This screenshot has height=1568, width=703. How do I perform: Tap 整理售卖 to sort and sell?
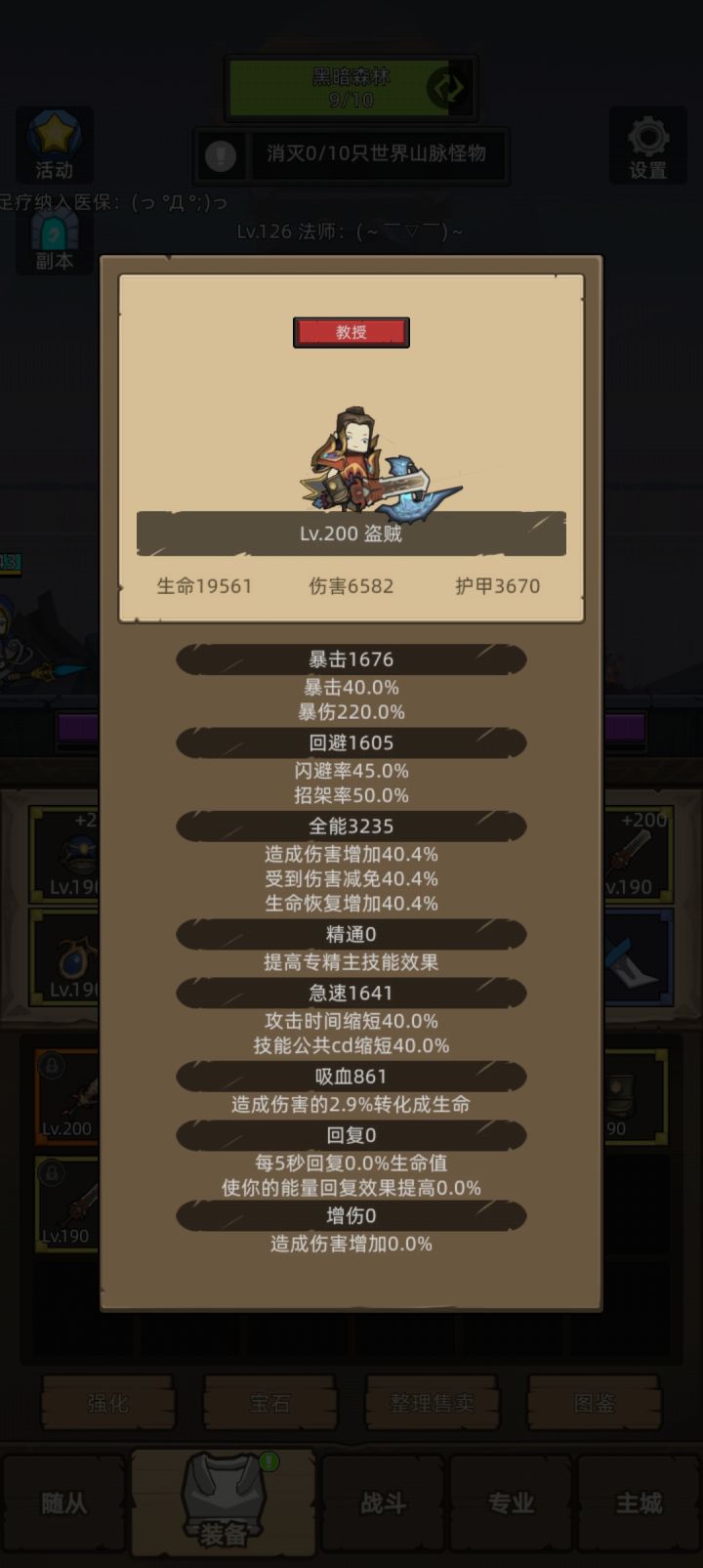coord(433,1402)
